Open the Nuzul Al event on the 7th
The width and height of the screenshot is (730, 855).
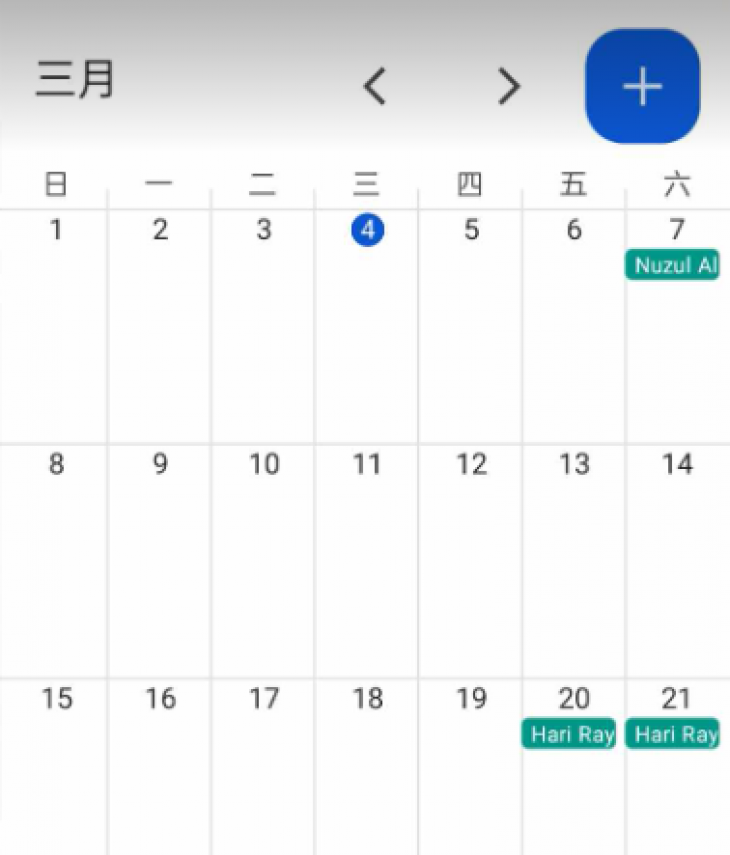click(x=673, y=266)
